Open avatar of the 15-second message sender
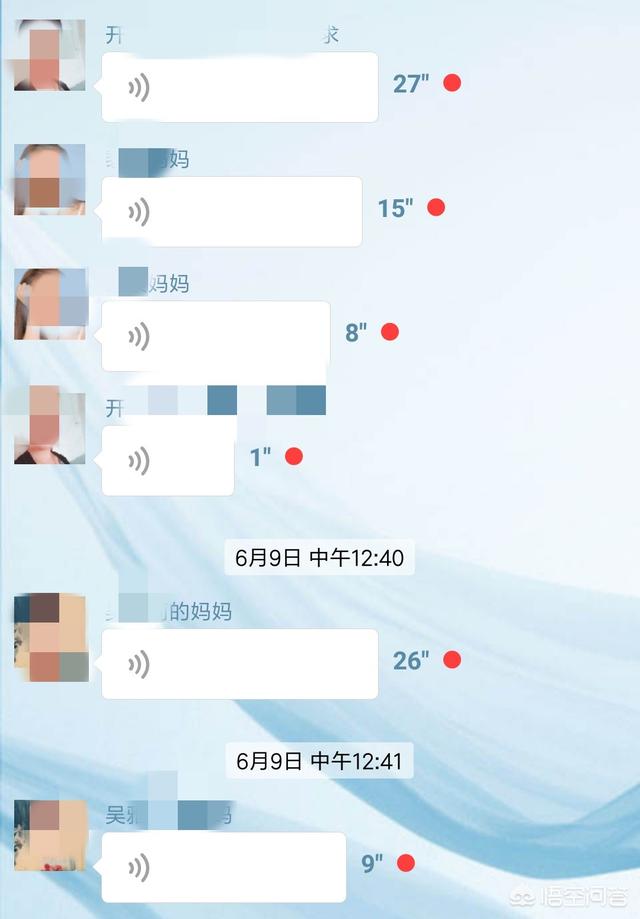 click(50, 180)
